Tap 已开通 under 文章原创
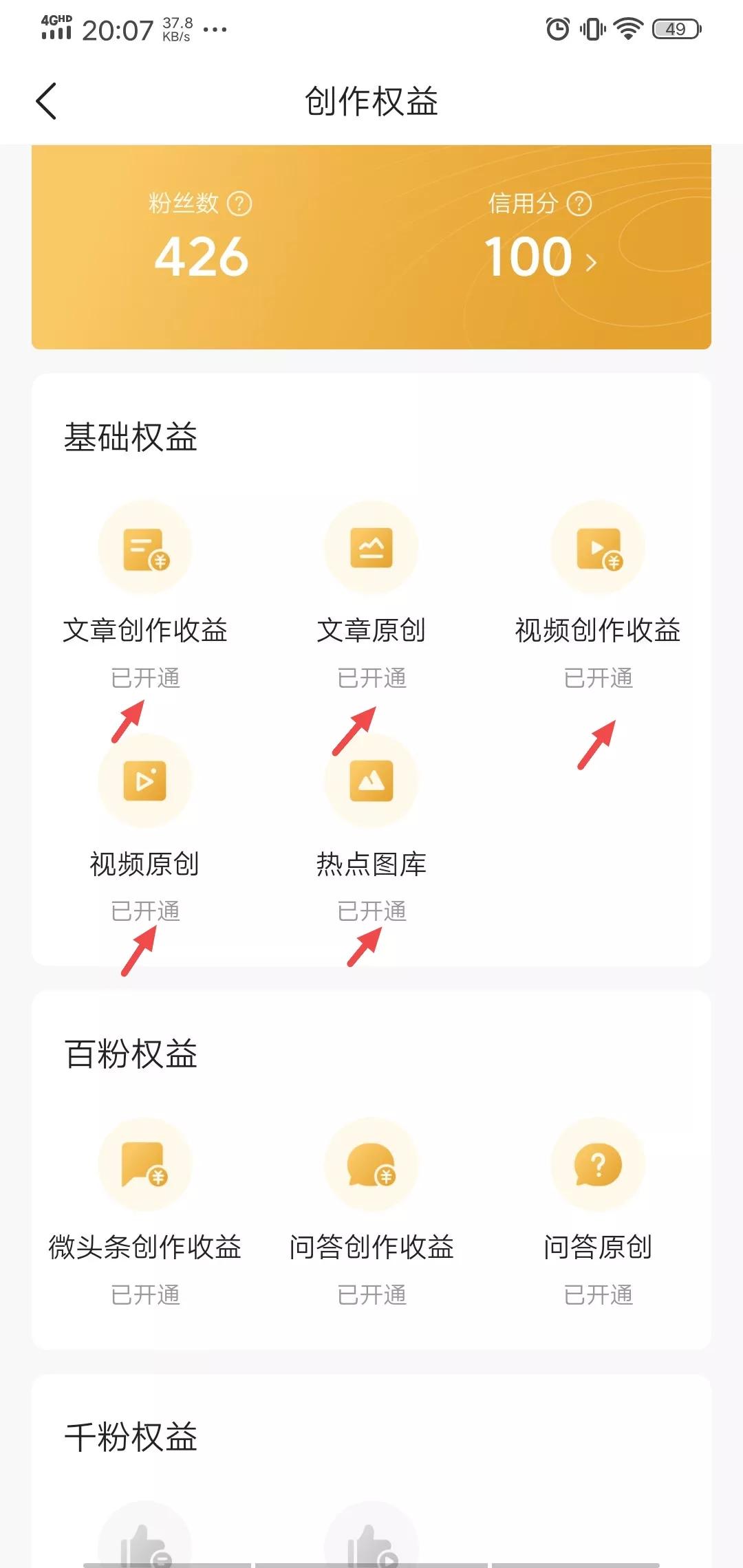This screenshot has height=1568, width=743. coord(371,678)
